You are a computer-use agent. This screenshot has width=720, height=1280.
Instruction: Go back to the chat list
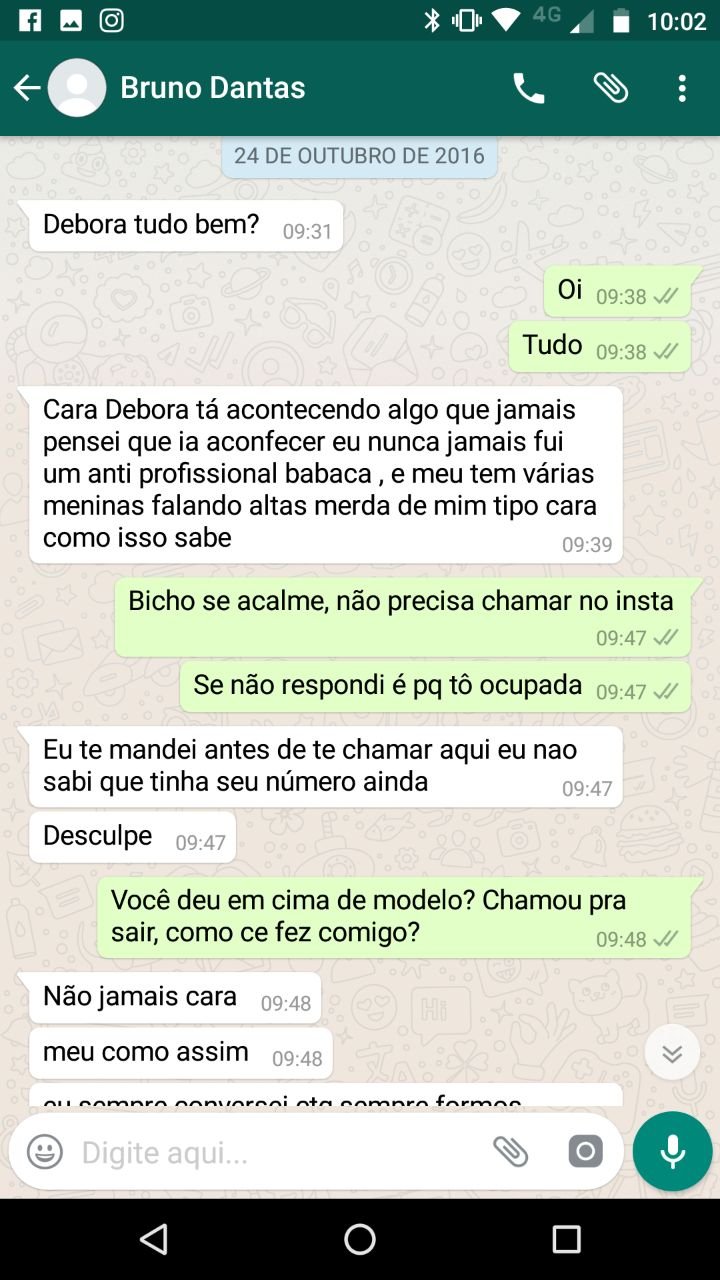[27, 88]
